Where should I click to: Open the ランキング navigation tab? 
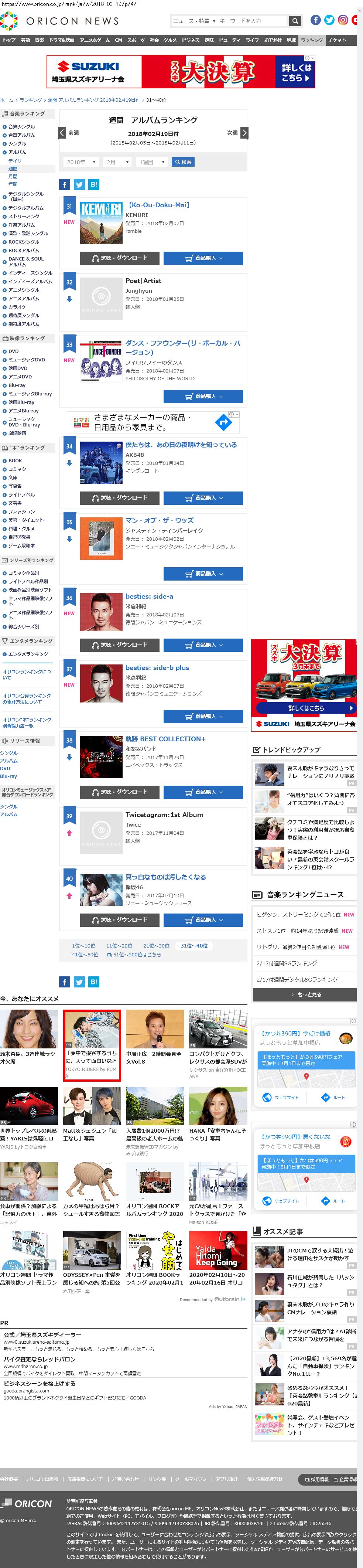pos(311,40)
